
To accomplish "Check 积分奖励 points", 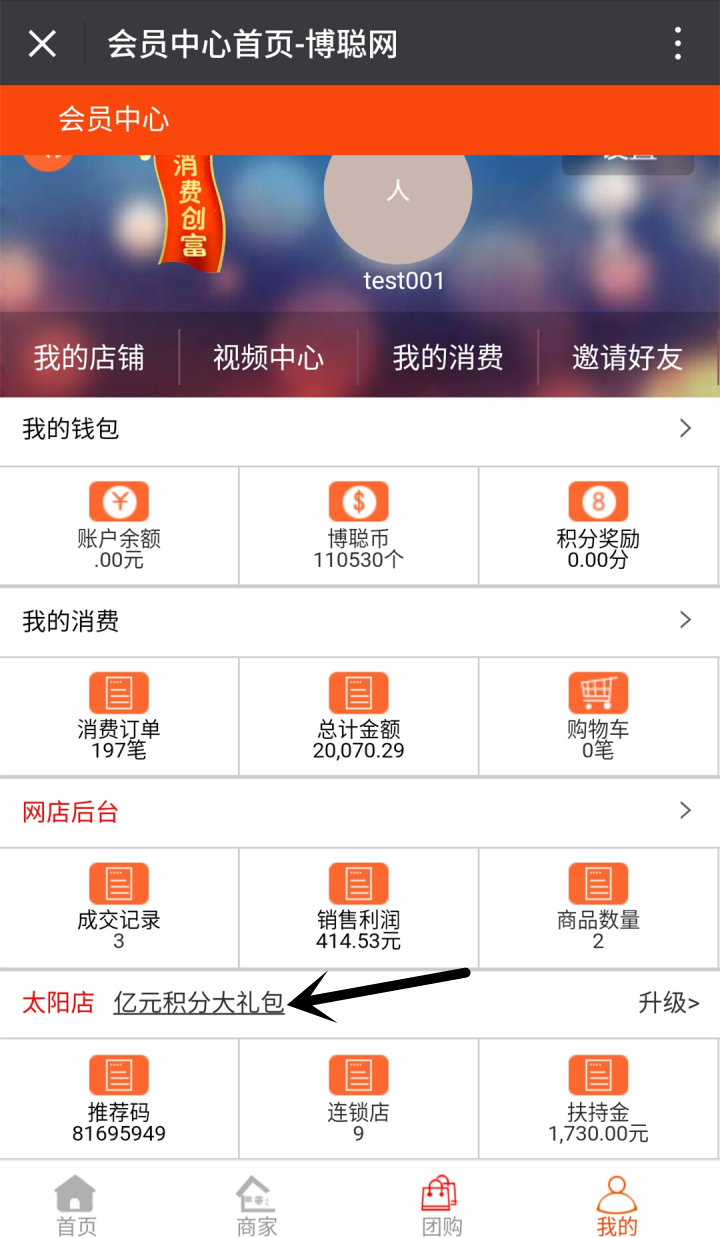I will tap(598, 525).
